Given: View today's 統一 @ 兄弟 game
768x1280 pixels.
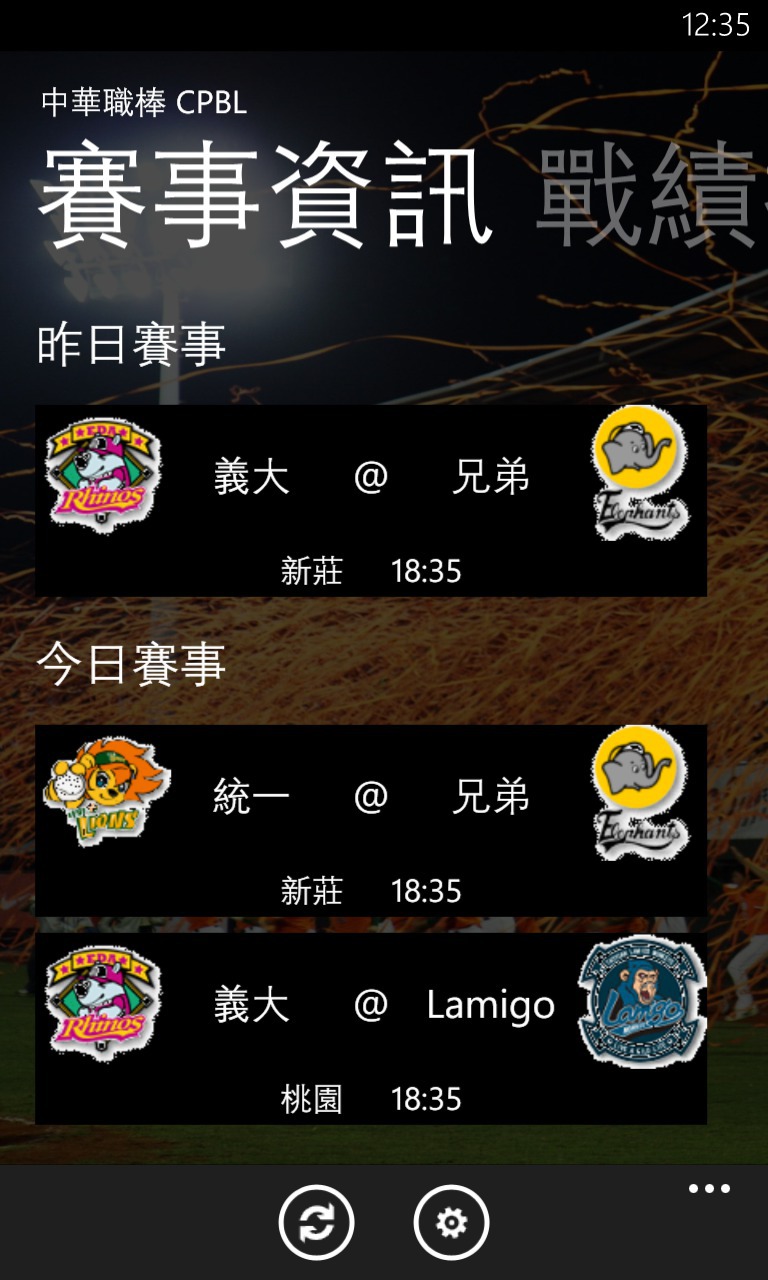Looking at the screenshot, I should coord(371,820).
